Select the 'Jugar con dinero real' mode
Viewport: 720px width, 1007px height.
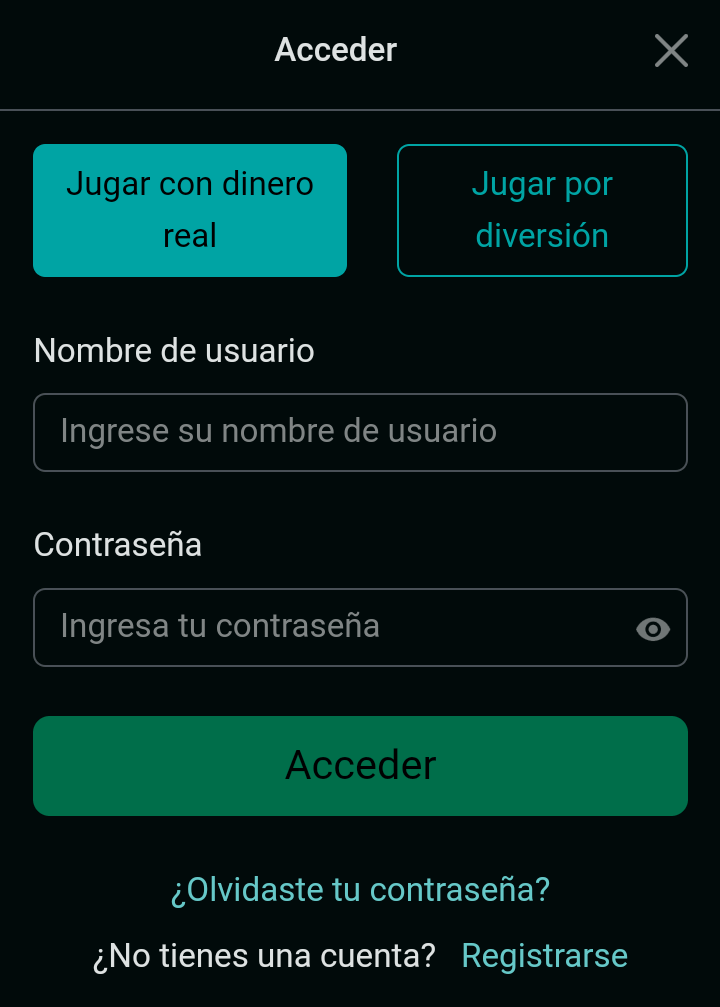(x=190, y=210)
